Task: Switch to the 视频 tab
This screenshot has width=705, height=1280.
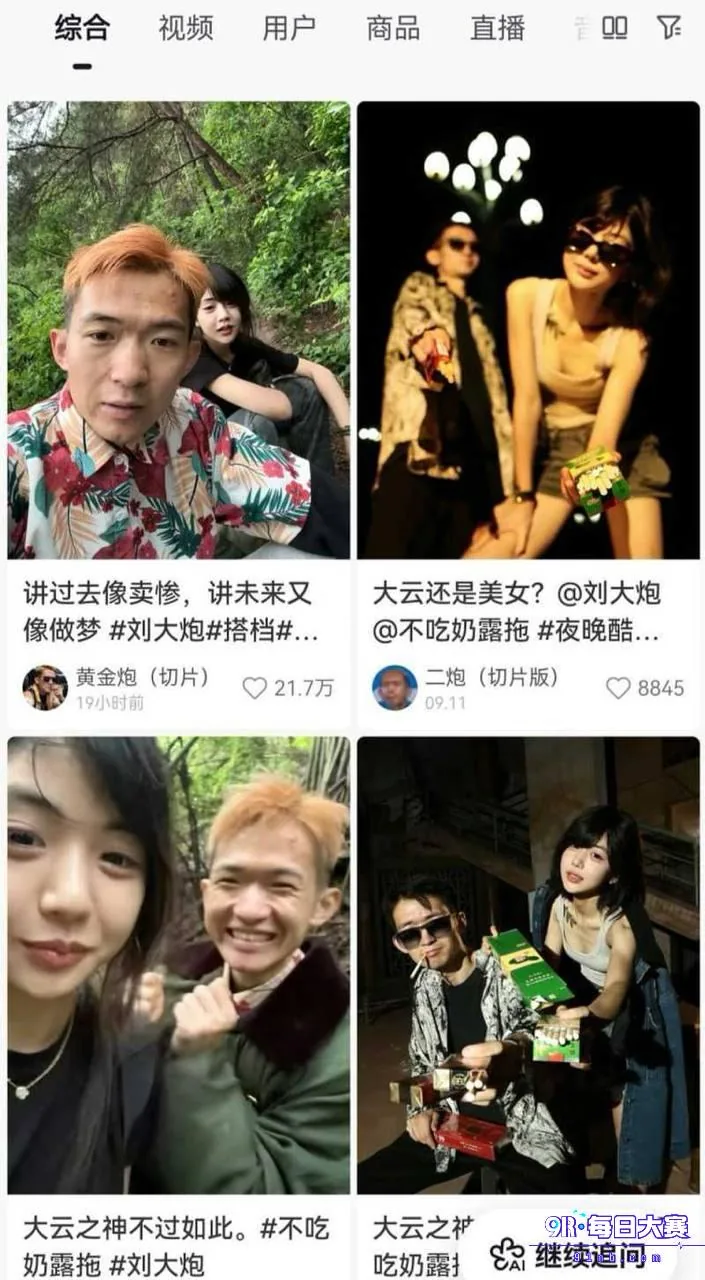Action: click(186, 29)
